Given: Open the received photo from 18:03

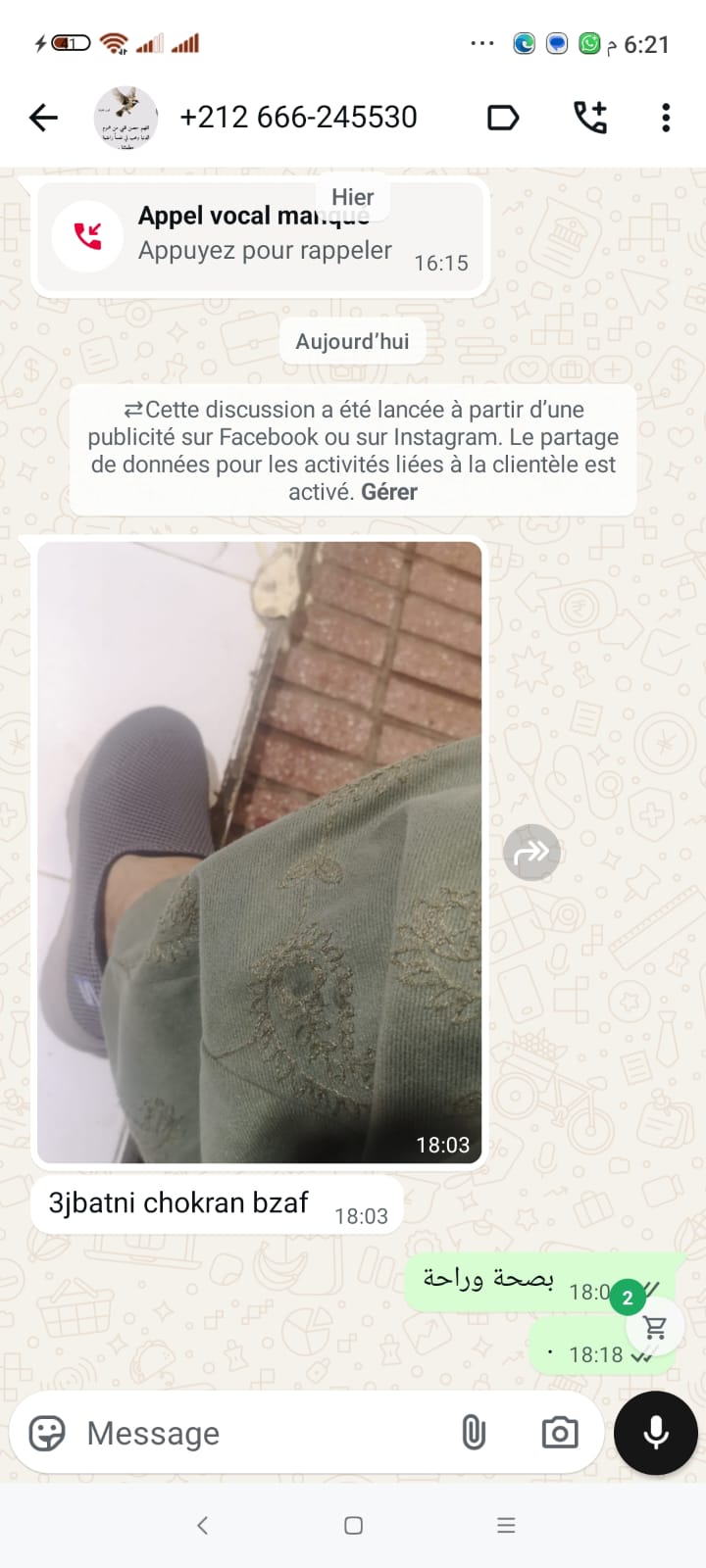Looking at the screenshot, I should (x=260, y=852).
